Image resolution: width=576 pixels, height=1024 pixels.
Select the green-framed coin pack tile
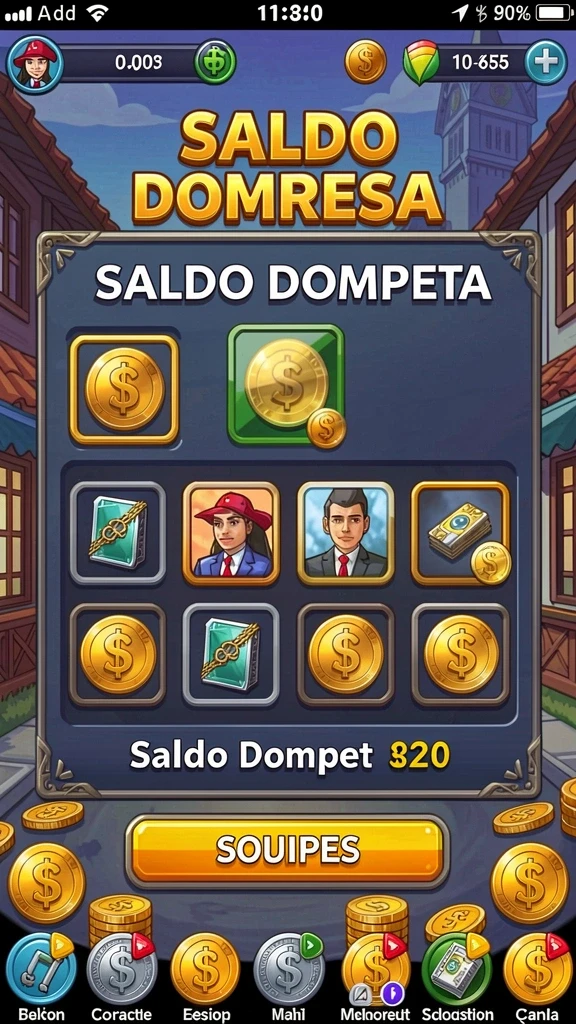tap(286, 385)
